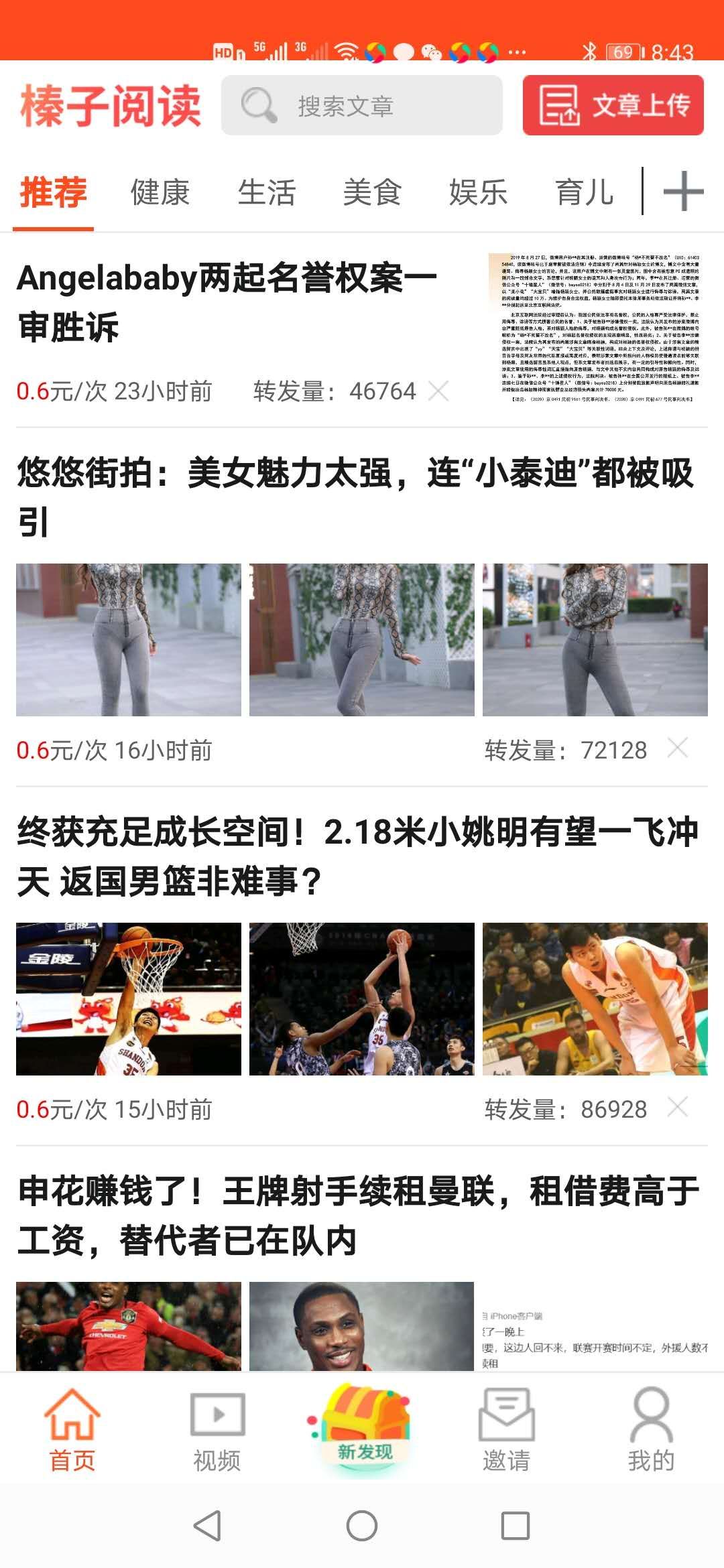Switch to the 健康 category tab
The height and width of the screenshot is (1568, 724).
[160, 192]
